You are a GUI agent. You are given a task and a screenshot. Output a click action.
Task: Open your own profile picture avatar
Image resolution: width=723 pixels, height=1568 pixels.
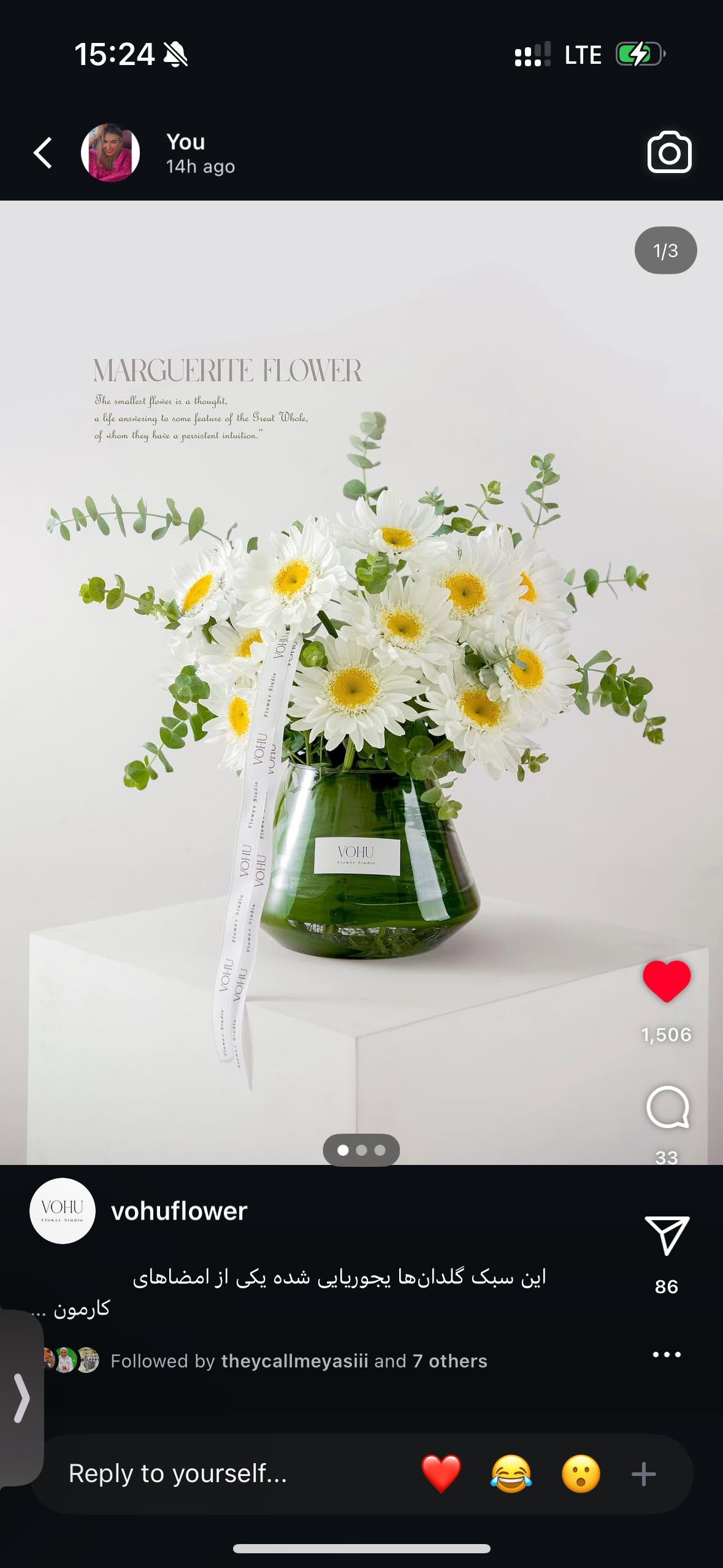pos(110,153)
